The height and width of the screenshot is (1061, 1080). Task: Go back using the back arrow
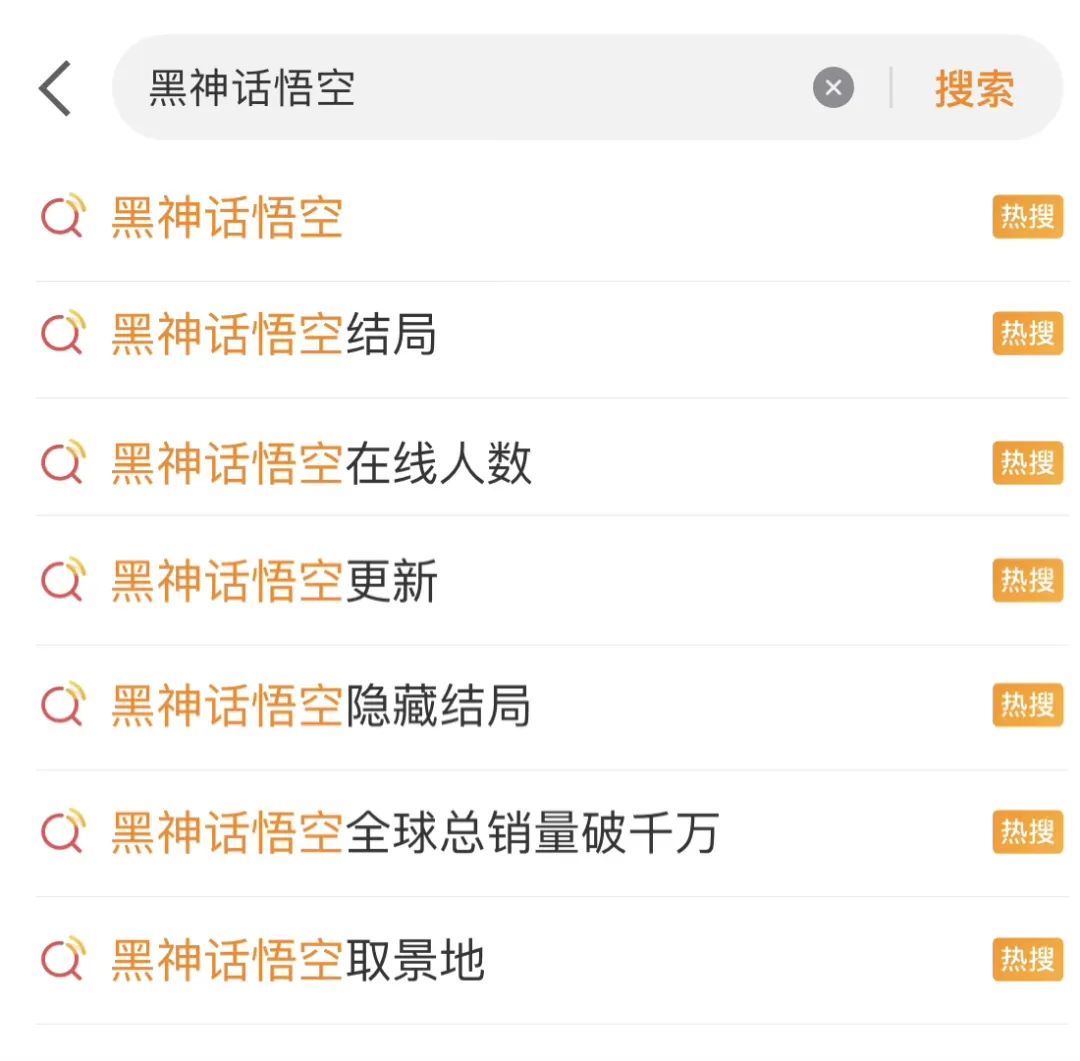(x=56, y=88)
